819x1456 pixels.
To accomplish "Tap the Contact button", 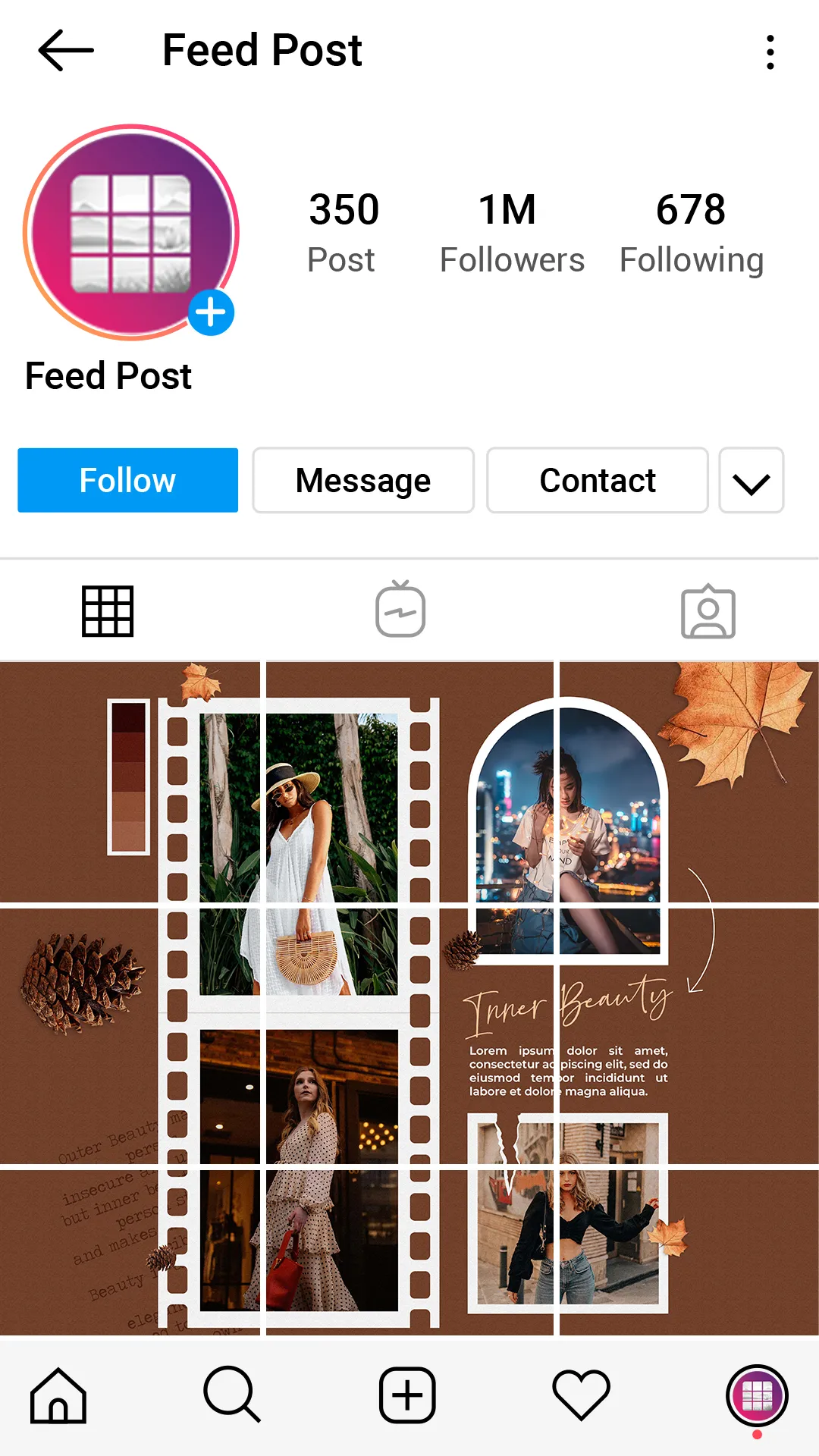I will (598, 480).
